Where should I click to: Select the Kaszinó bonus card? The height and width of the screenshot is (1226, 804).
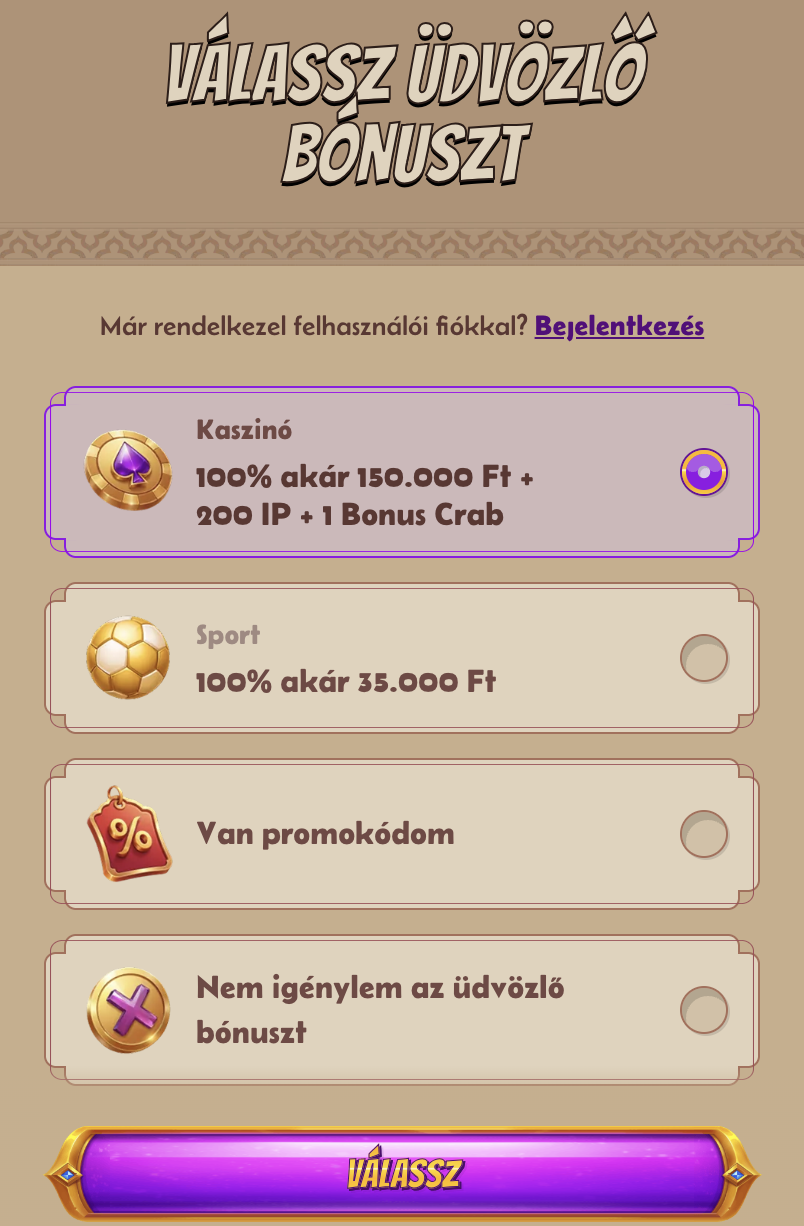click(x=400, y=470)
